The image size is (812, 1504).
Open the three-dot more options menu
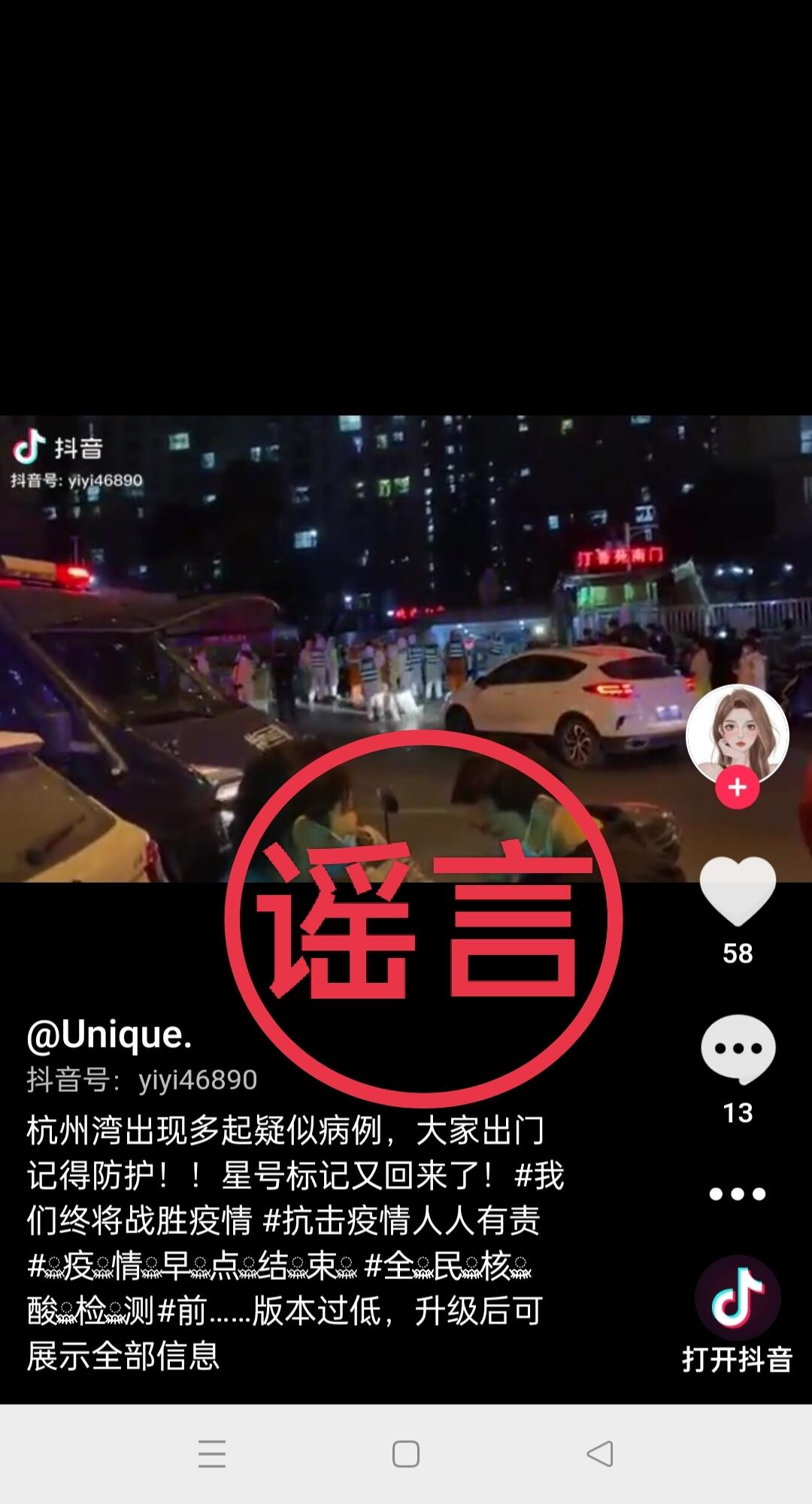click(738, 1193)
